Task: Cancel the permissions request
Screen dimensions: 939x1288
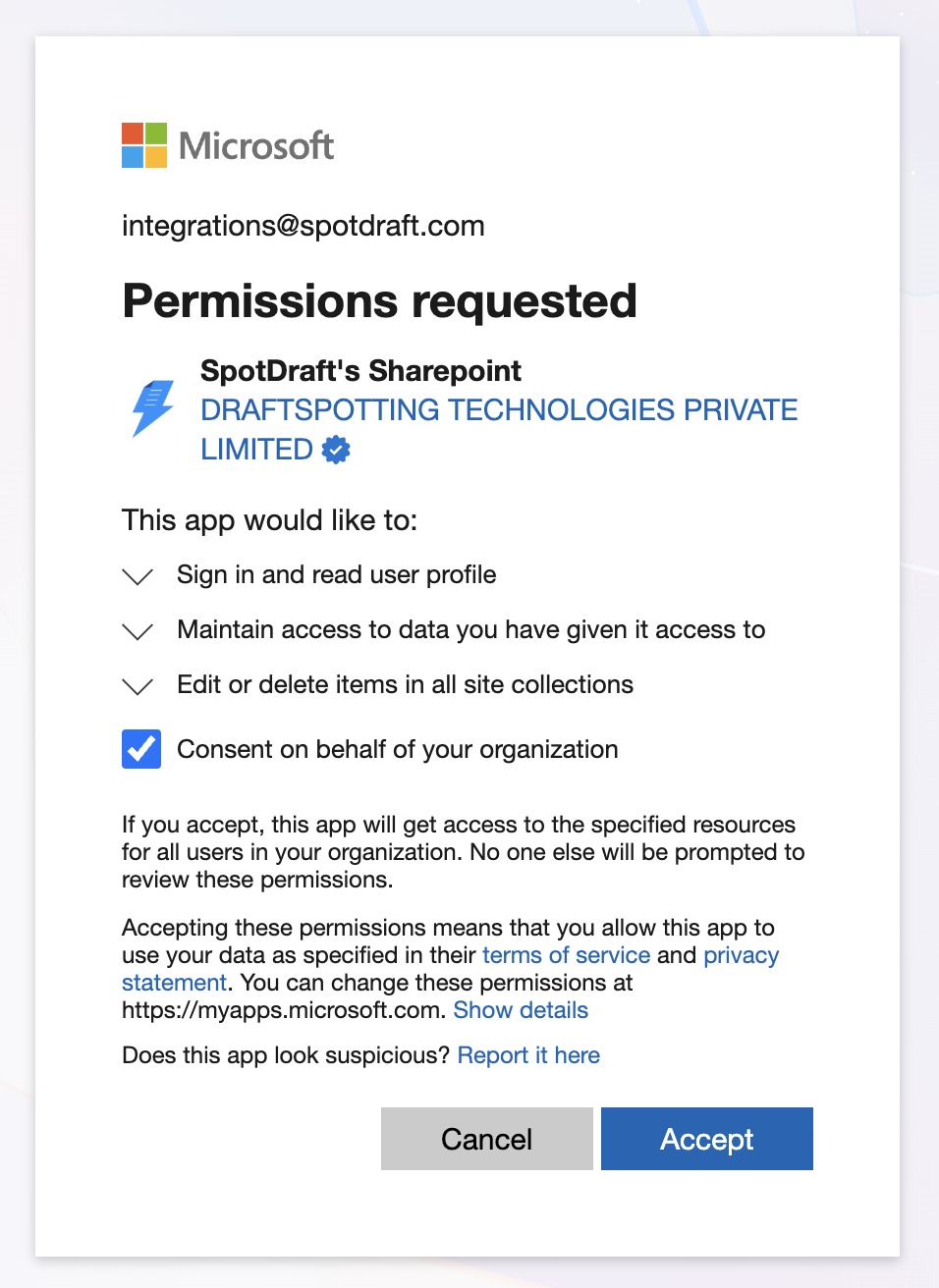Action: point(486,1139)
